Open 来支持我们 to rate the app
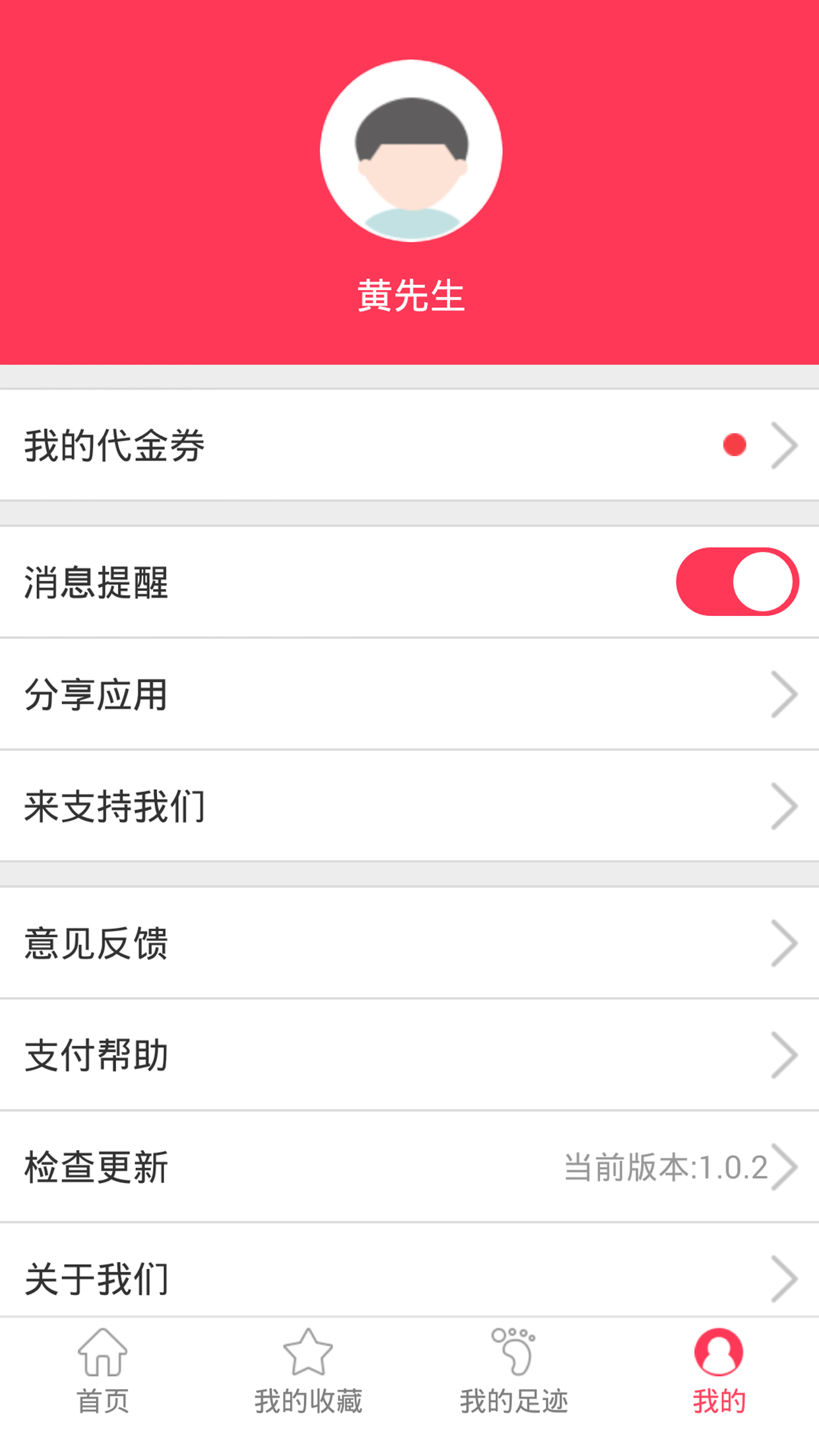Screen dimensions: 819x1456 [x=409, y=805]
